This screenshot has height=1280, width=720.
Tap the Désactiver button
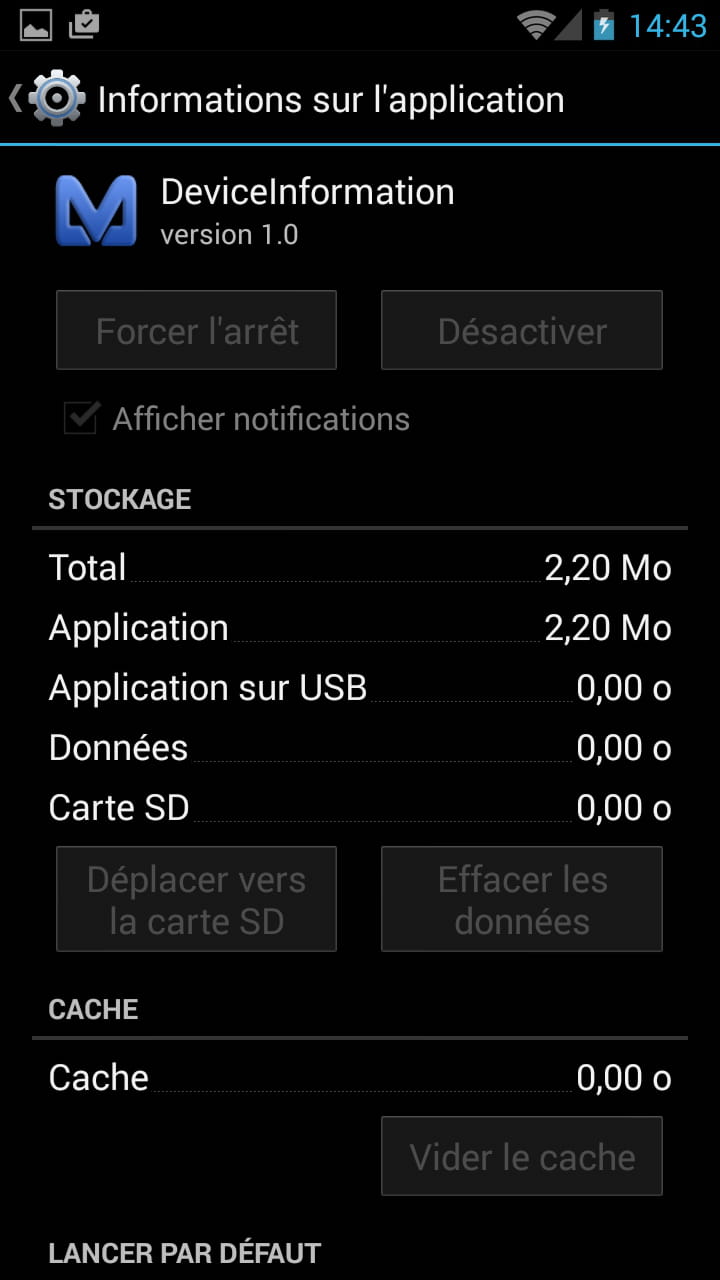(521, 331)
